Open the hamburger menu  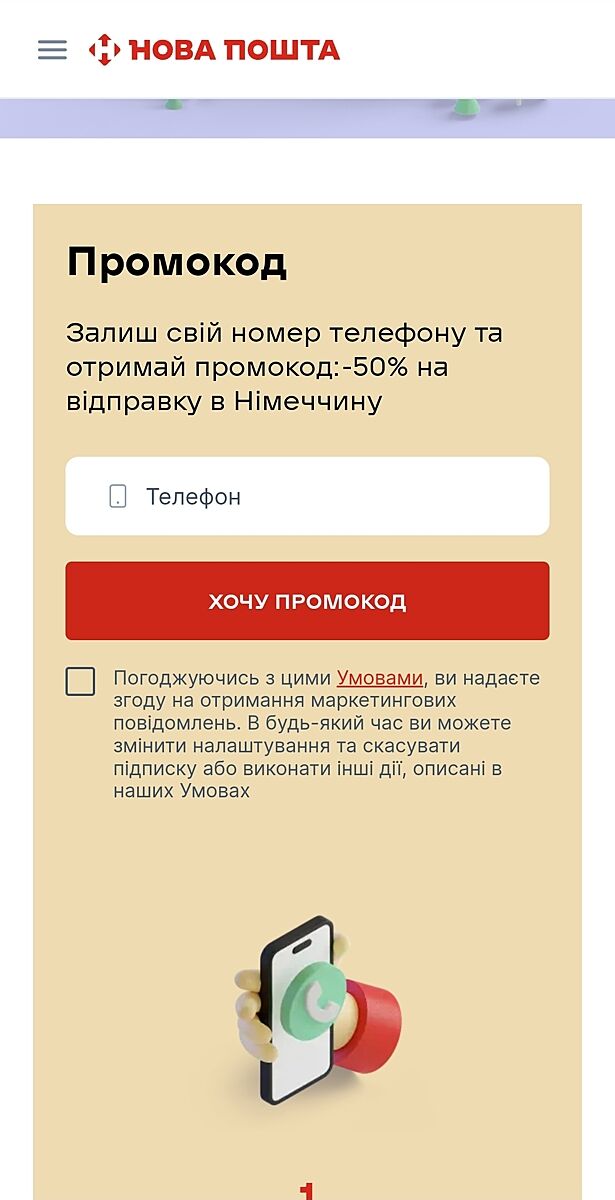click(x=52, y=50)
